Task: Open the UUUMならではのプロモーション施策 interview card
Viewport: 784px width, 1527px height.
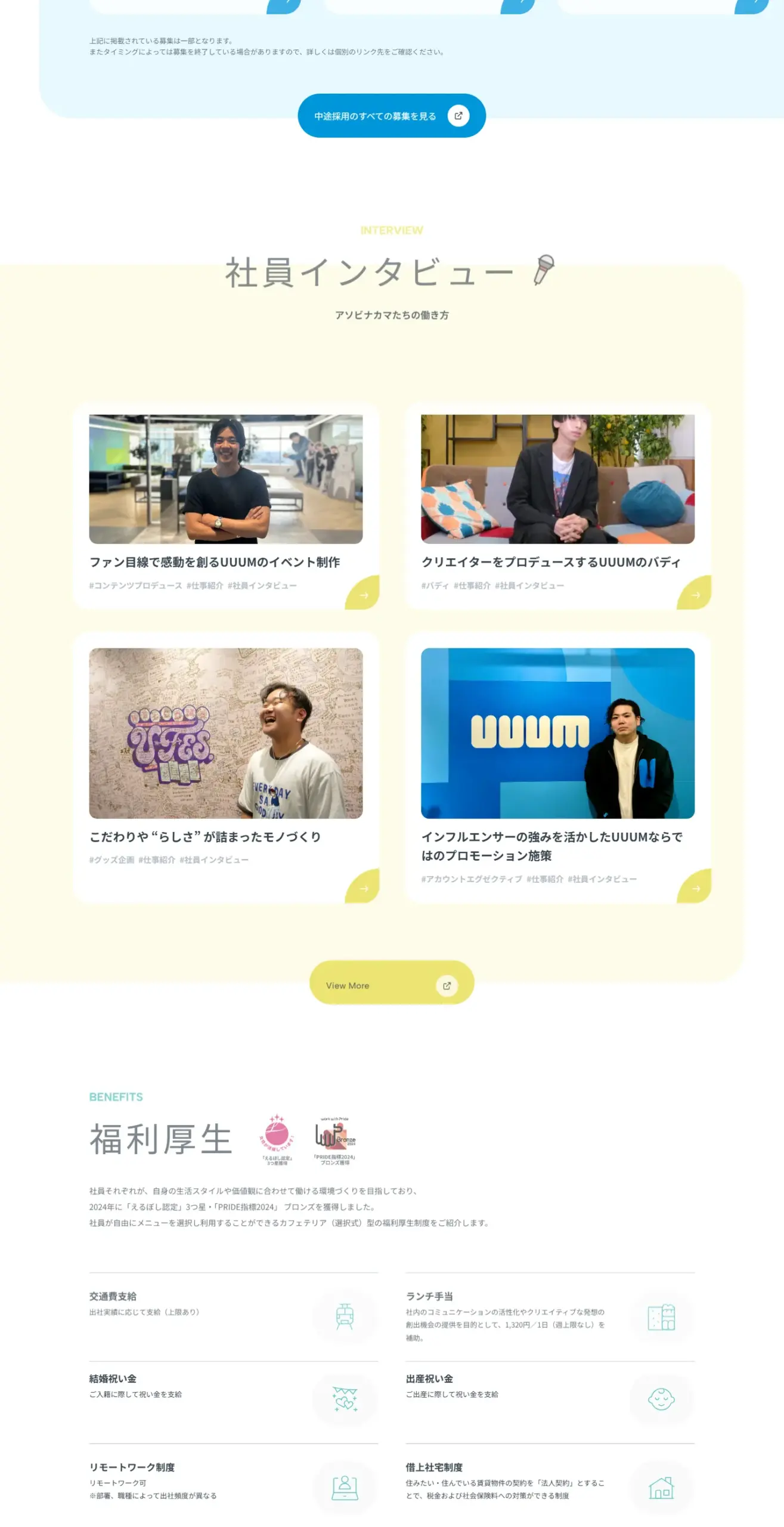Action: point(557,766)
